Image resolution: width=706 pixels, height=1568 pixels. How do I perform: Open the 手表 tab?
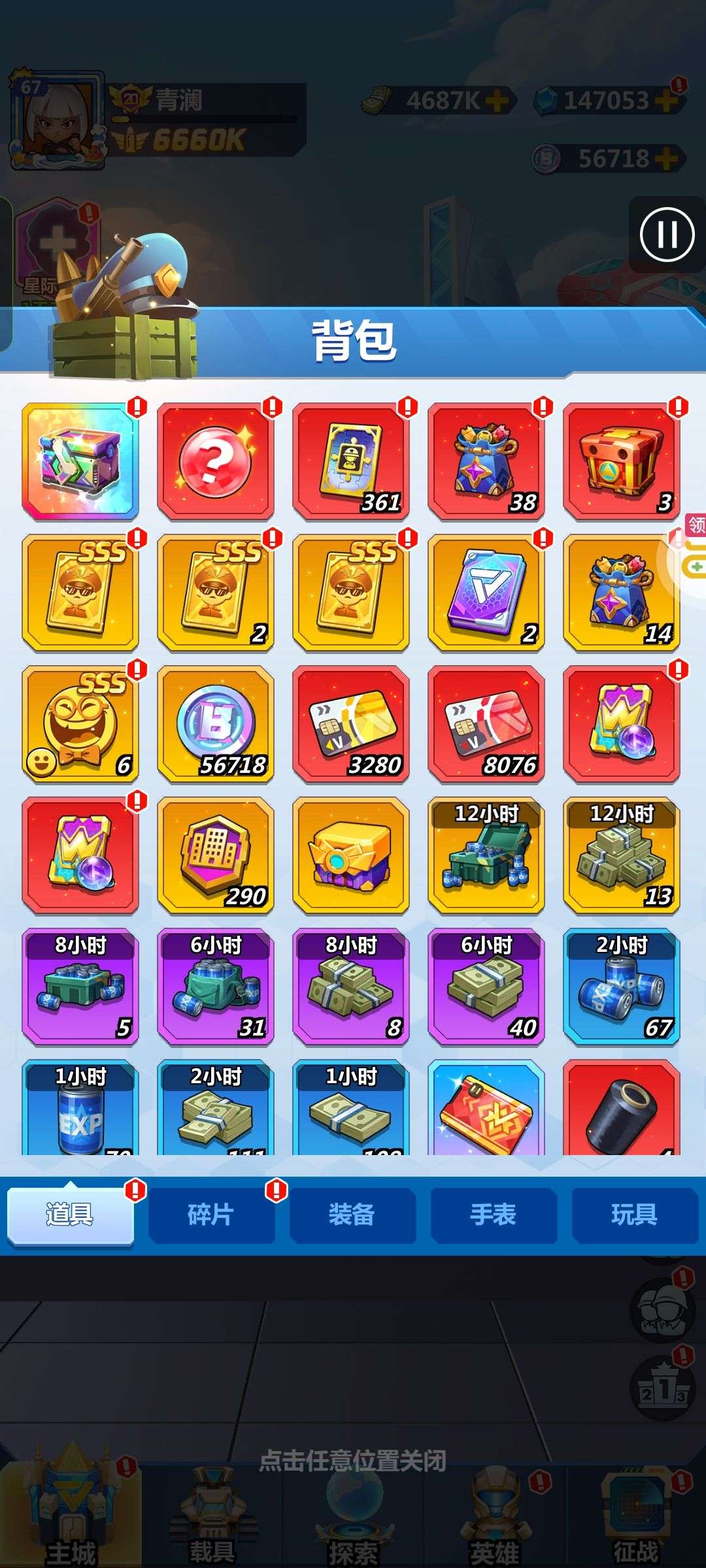click(x=494, y=1215)
